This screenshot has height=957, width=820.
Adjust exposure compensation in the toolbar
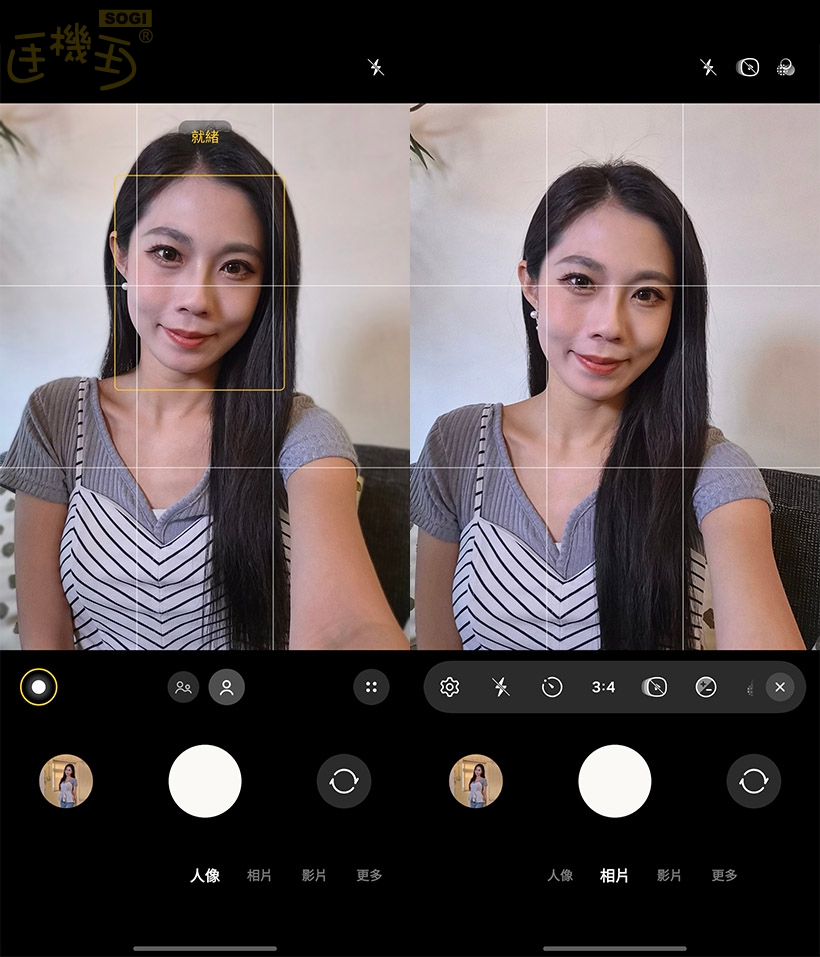[x=706, y=687]
